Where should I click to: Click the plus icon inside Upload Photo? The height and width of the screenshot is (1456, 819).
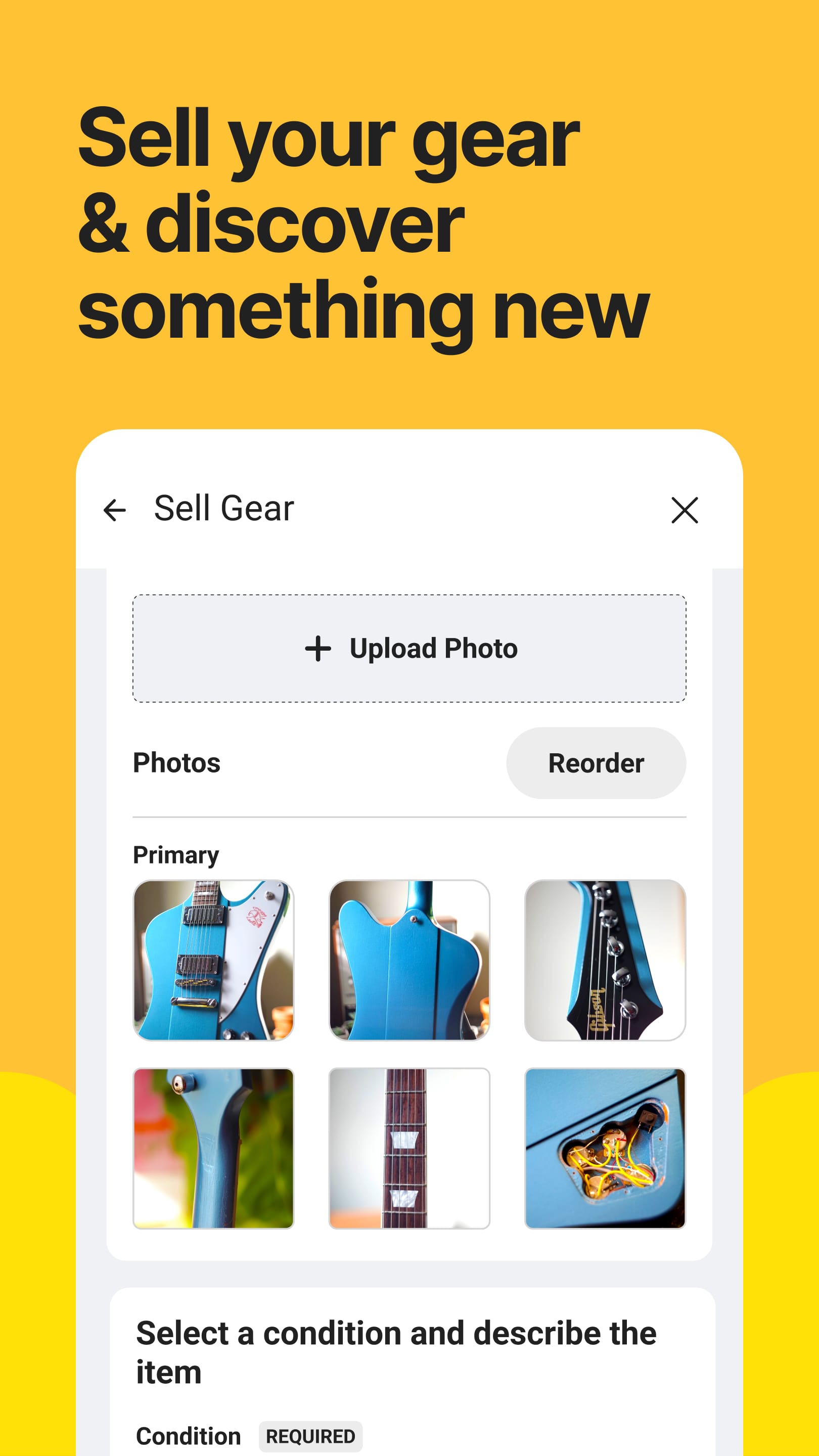click(x=318, y=648)
